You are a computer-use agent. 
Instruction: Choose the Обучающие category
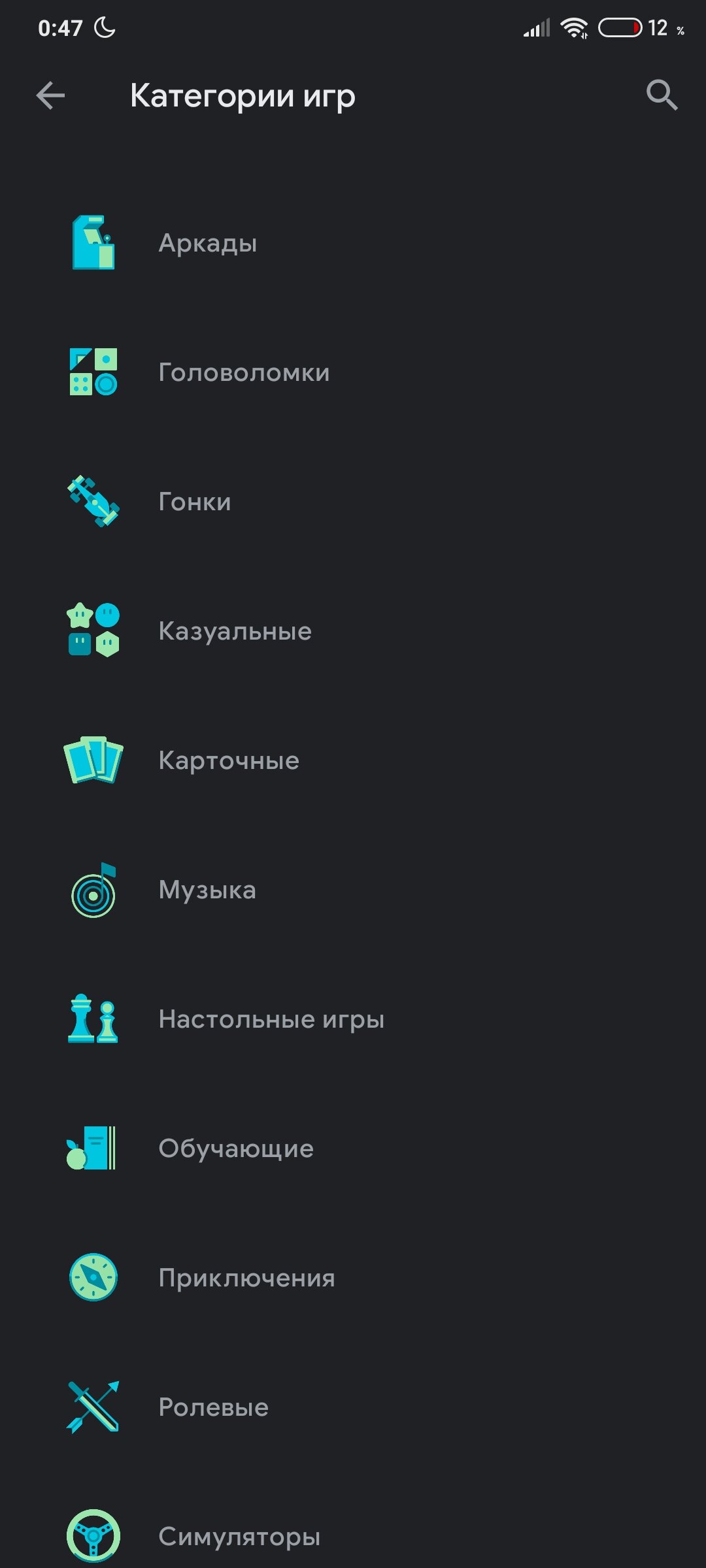pyautogui.click(x=353, y=1148)
